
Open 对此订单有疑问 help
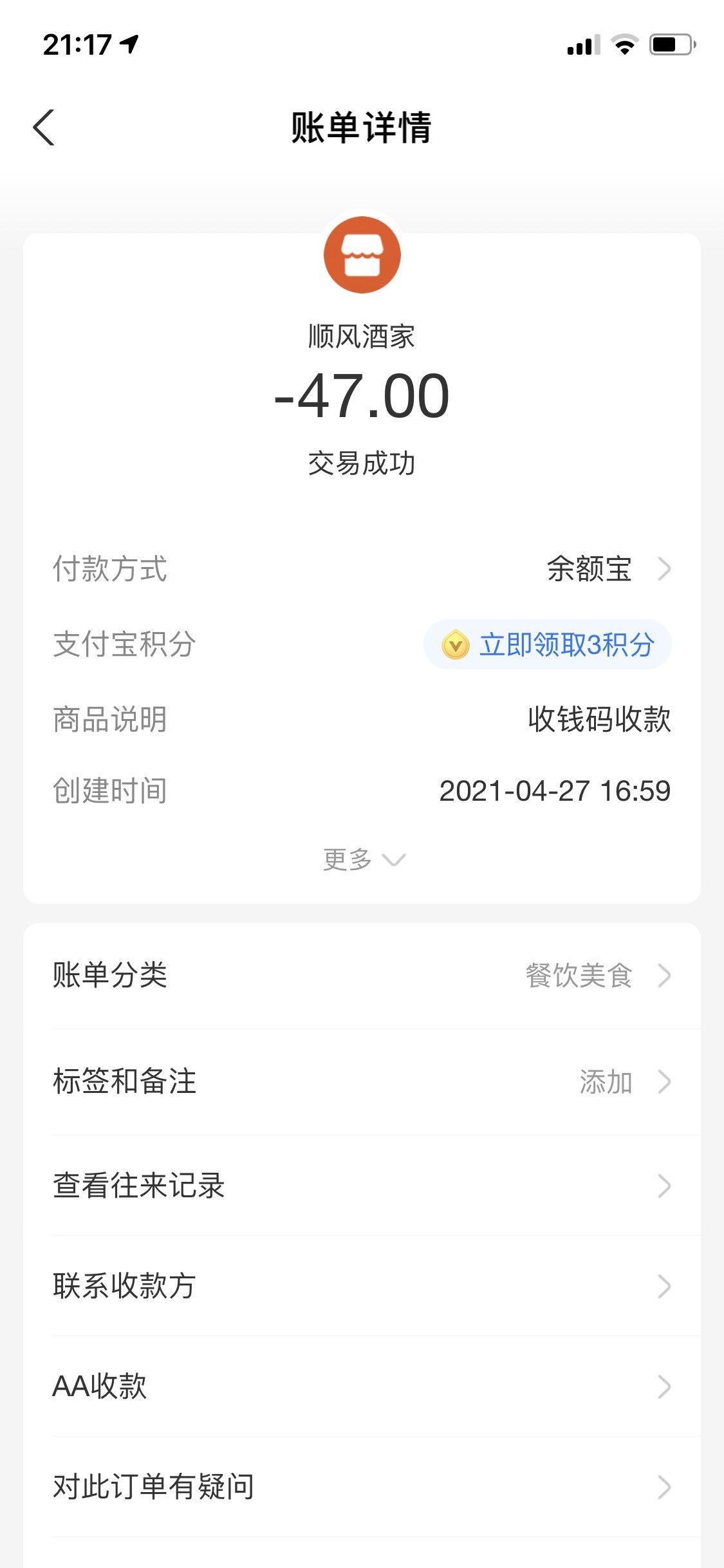click(362, 1487)
